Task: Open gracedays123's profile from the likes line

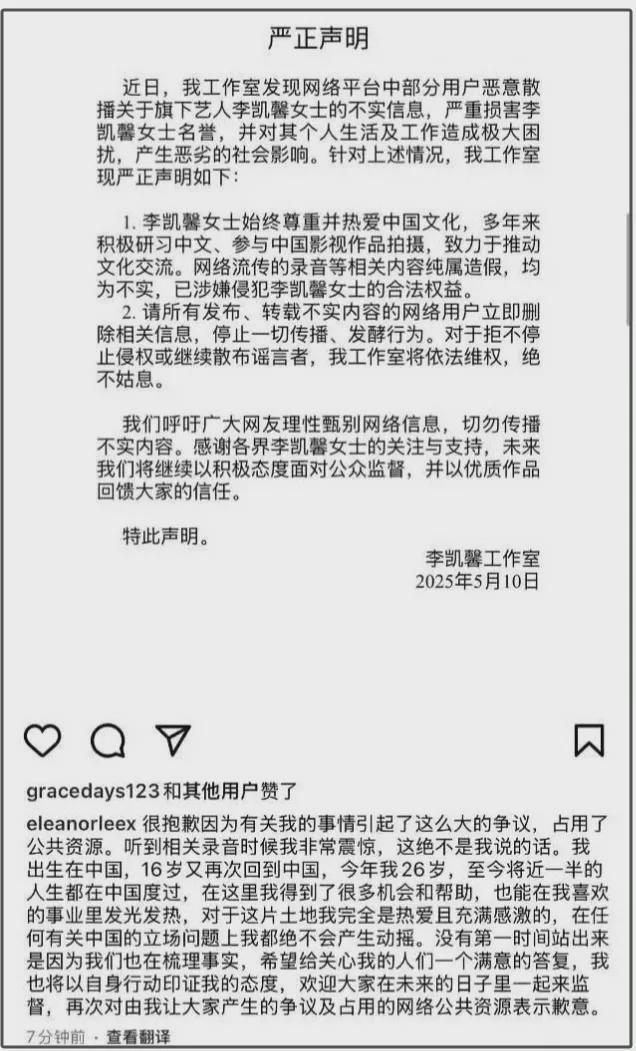Action: pos(93,792)
